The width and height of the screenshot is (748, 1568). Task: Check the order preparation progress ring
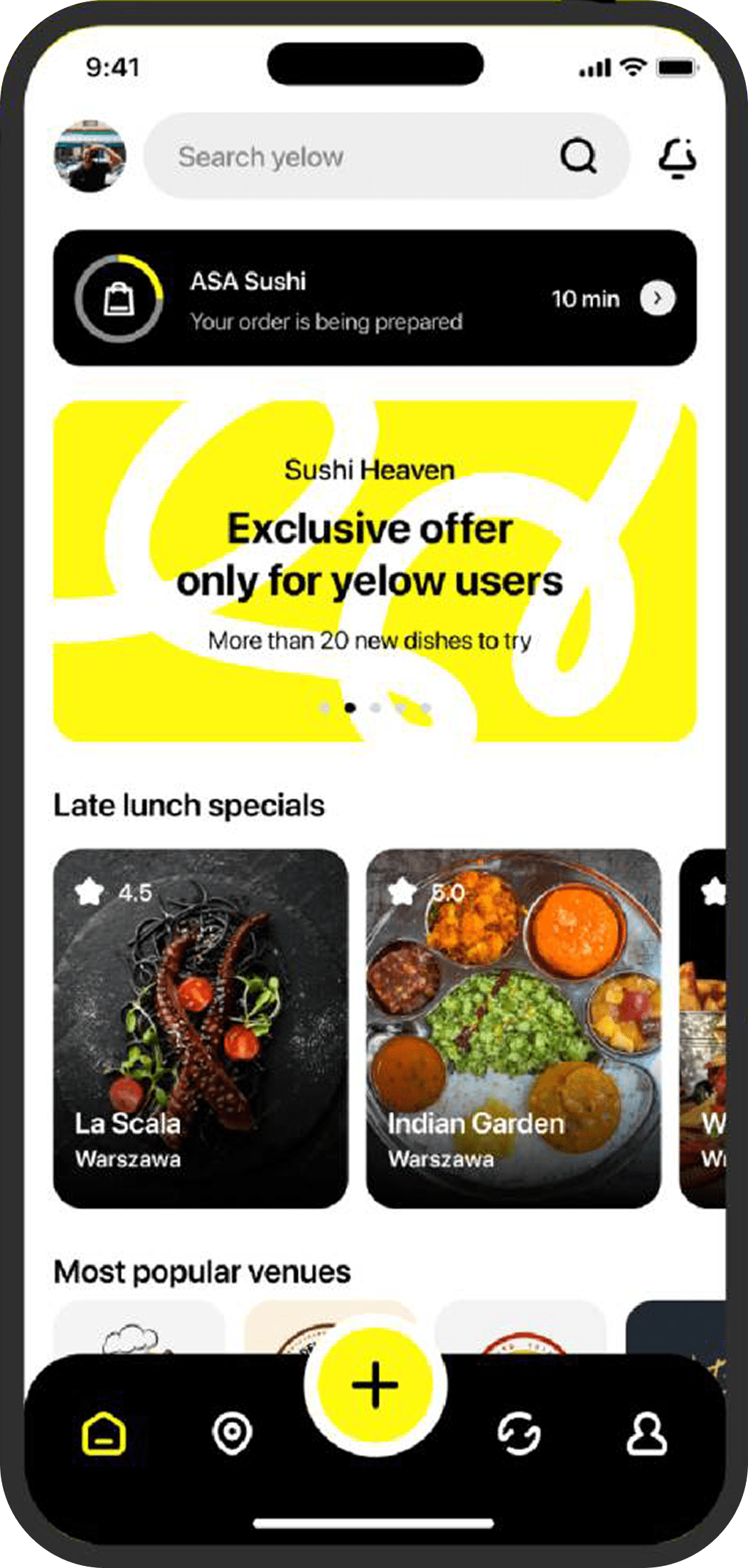121,300
